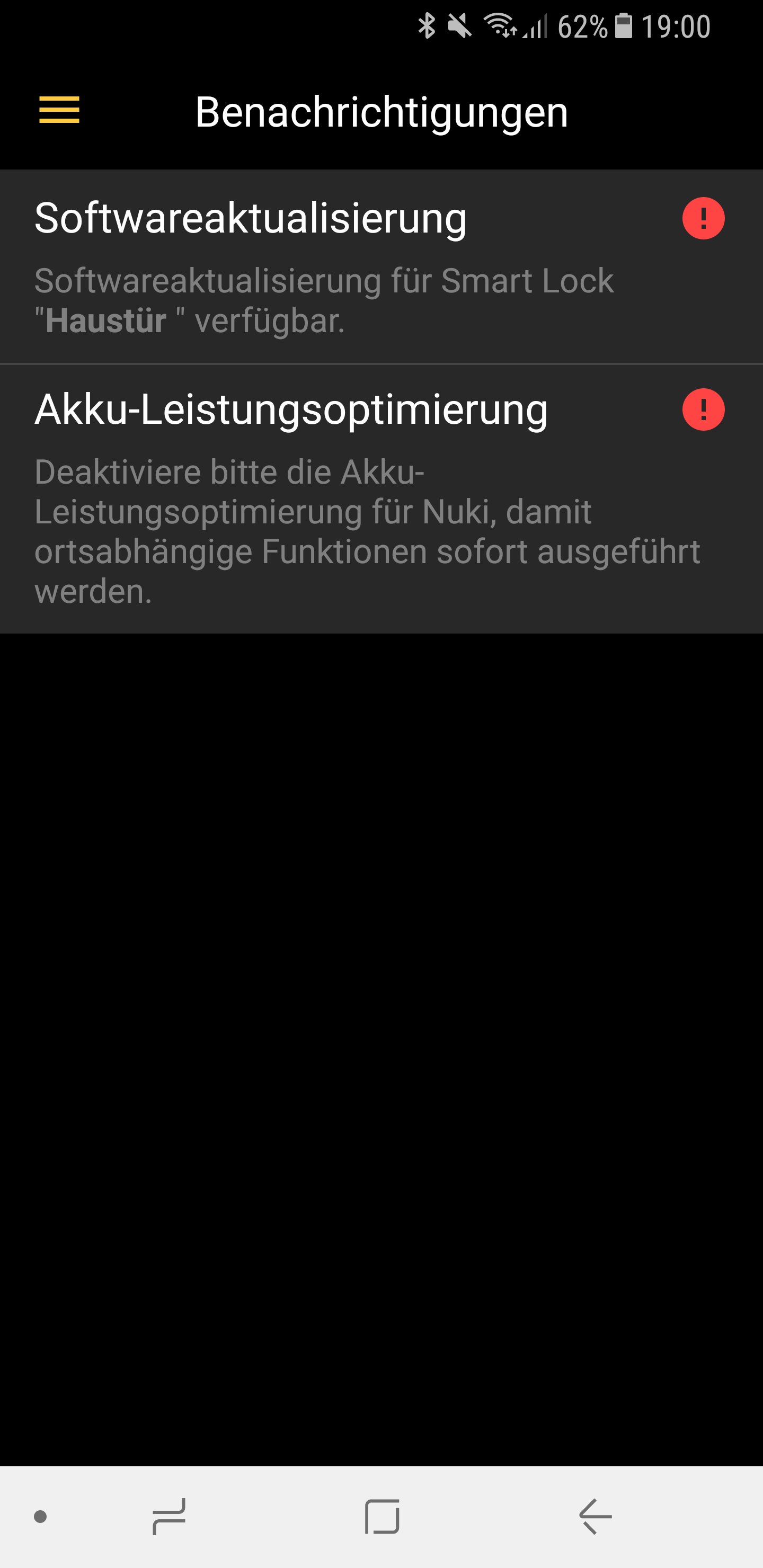Open the hamburger drawer menu
This screenshot has height=1568, width=763.
coord(59,110)
